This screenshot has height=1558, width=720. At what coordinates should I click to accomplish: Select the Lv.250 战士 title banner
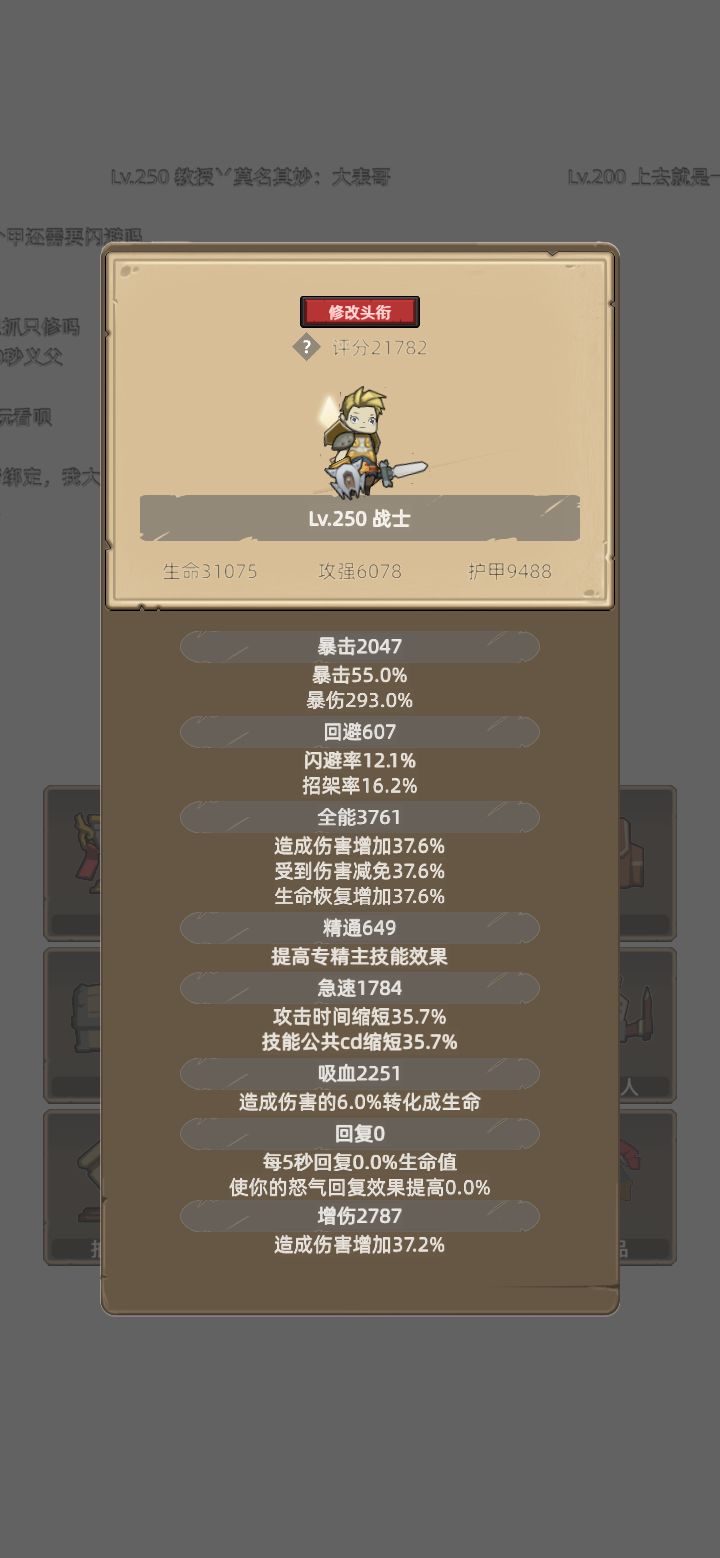click(360, 518)
